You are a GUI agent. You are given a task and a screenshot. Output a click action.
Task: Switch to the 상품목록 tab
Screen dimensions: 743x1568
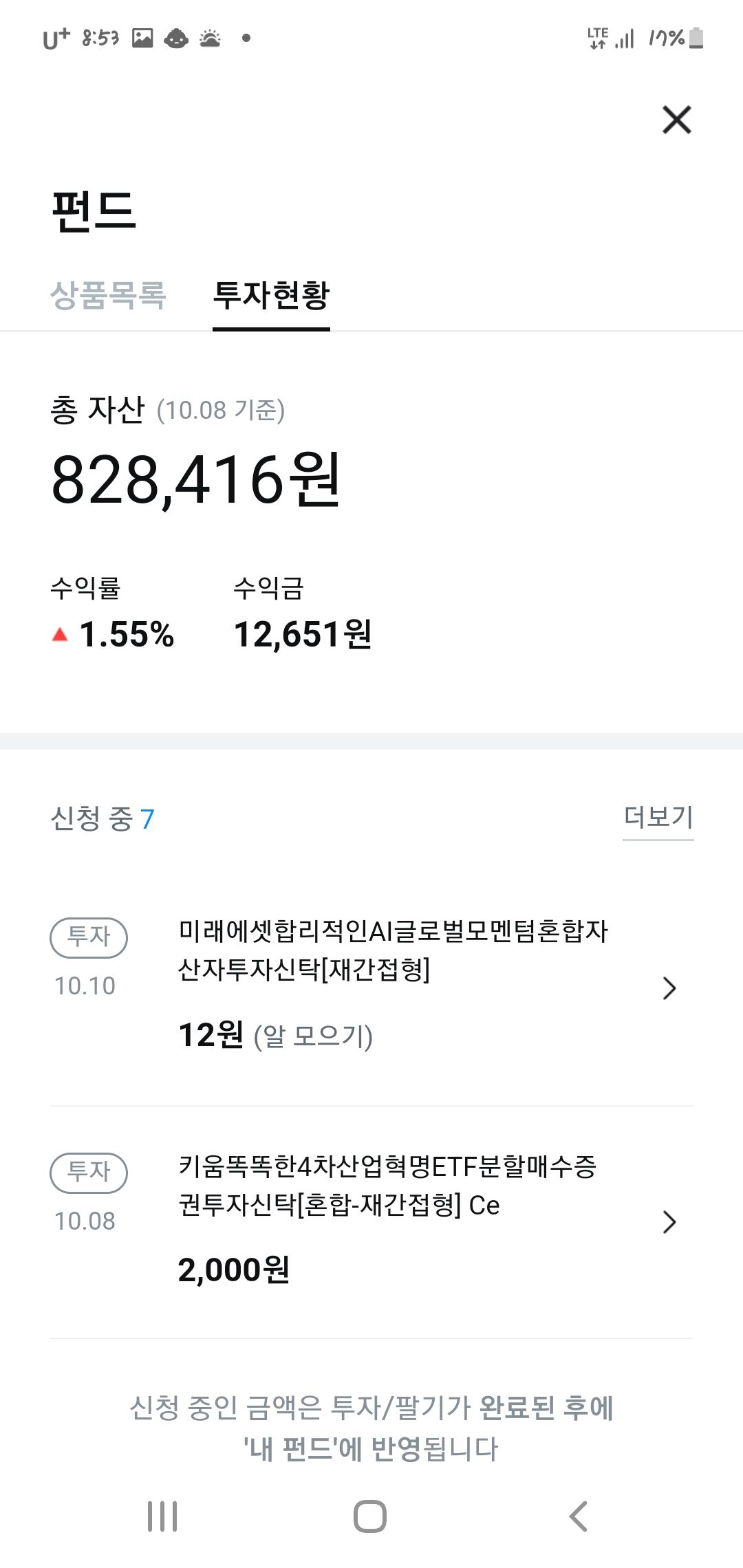tap(108, 296)
